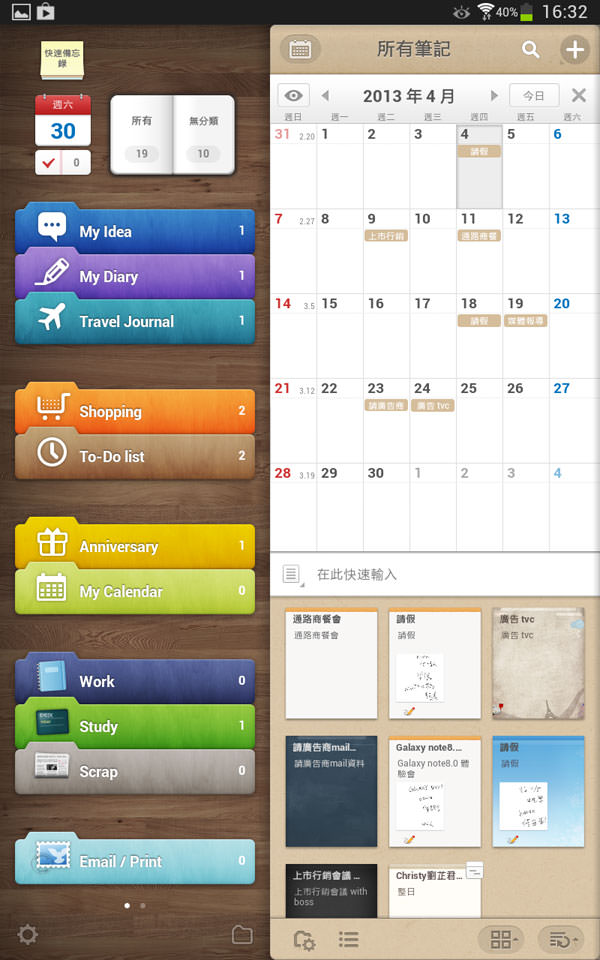Image resolution: width=600 pixels, height=960 pixels.
Task: Add a new note with the plus button
Action: tap(574, 49)
